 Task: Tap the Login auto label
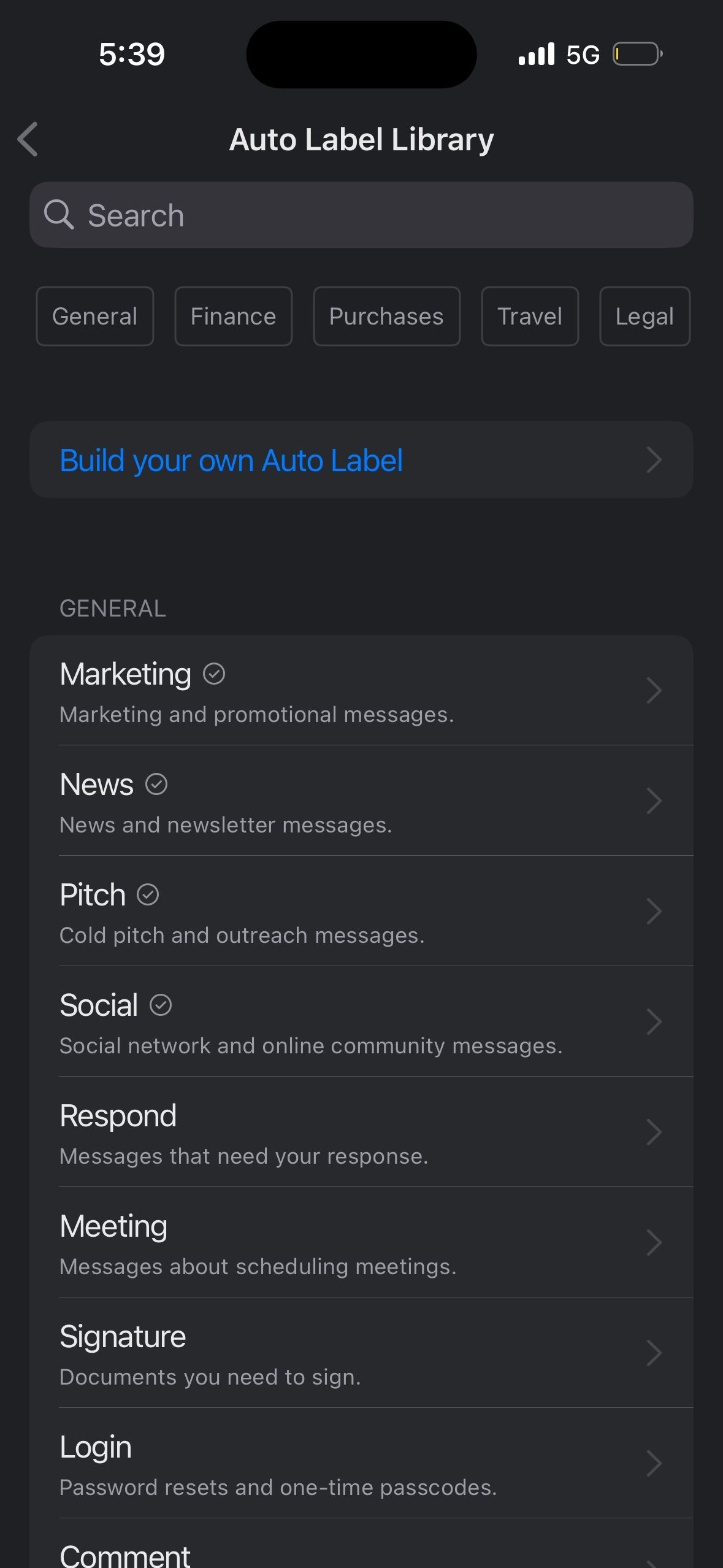point(361,1464)
